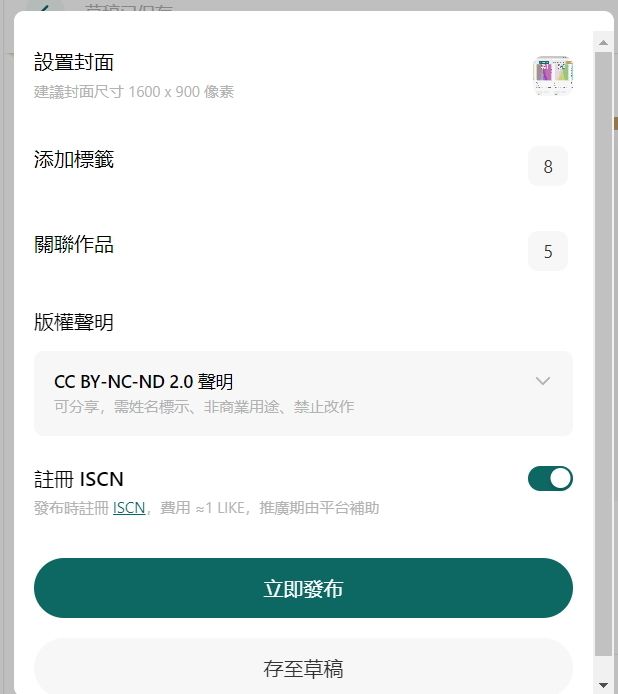Tap the scrollbar down arrow

click(x=603, y=684)
